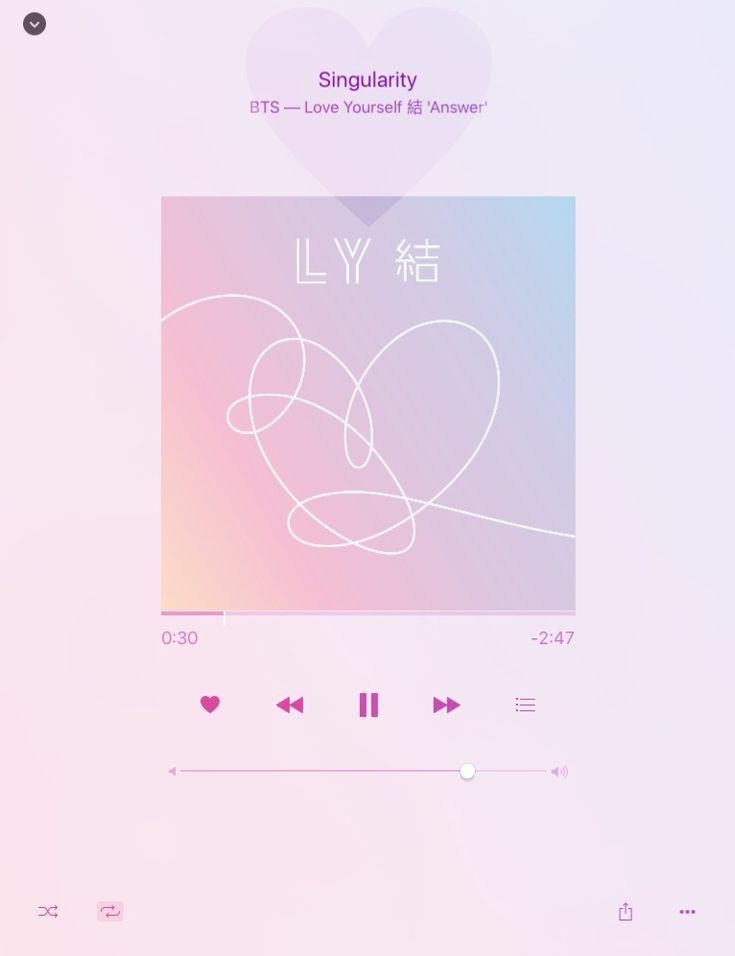
Task: Open the more options menu
Action: click(x=687, y=911)
